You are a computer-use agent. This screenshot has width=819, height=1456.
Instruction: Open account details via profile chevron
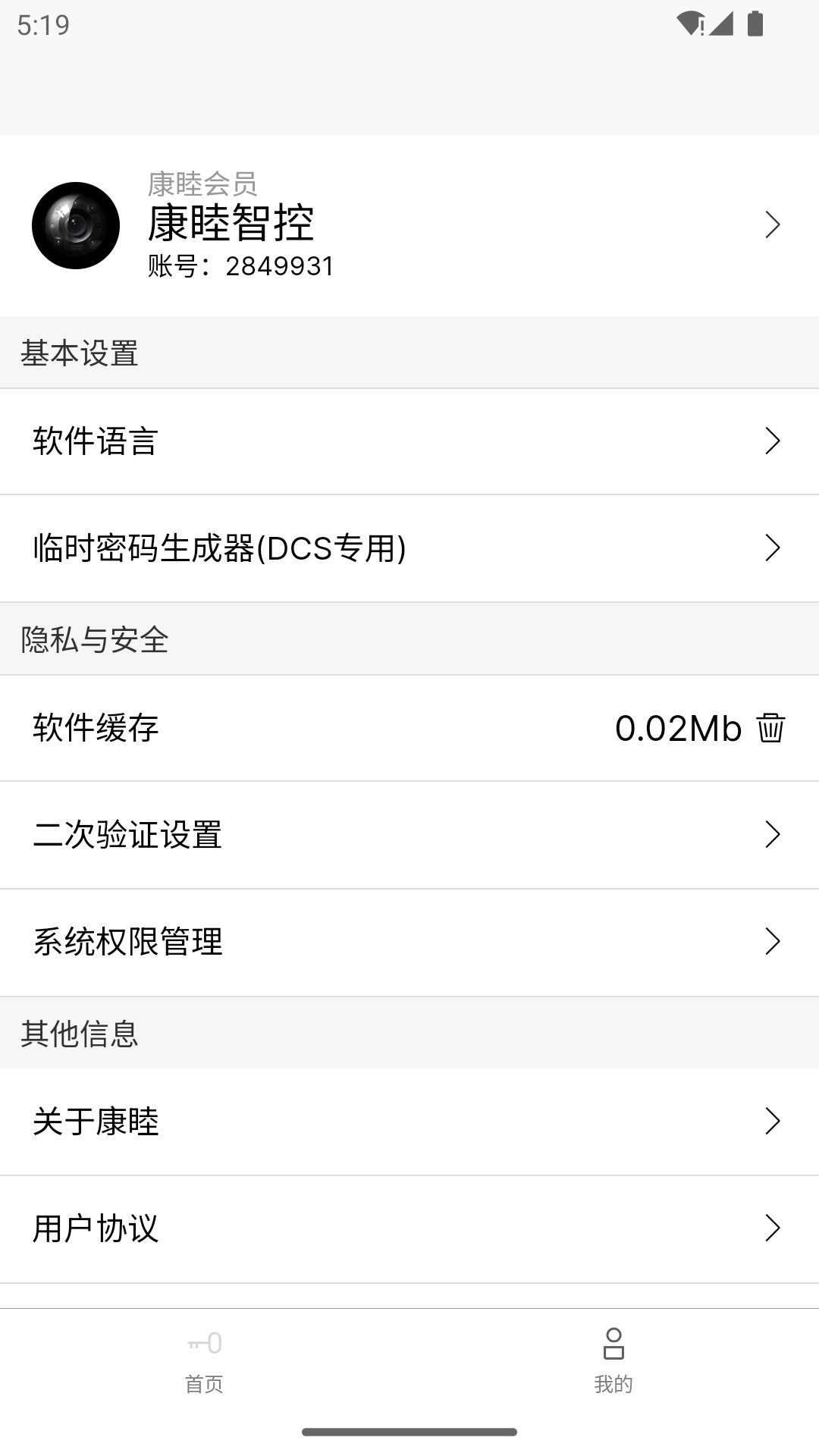coord(773,224)
